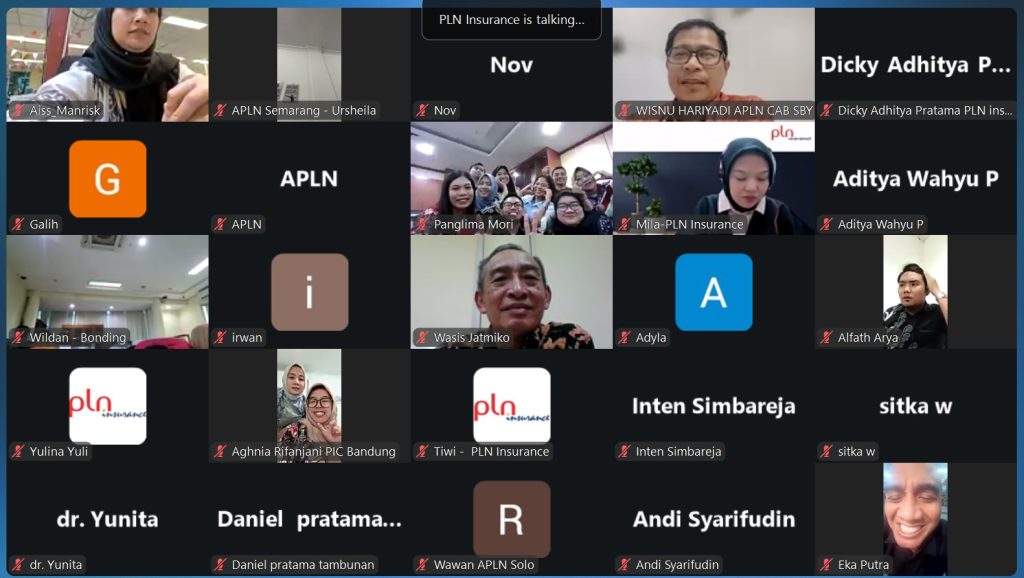
Task: Tap Alfath Arya's video tile
Action: pyautogui.click(x=915, y=292)
